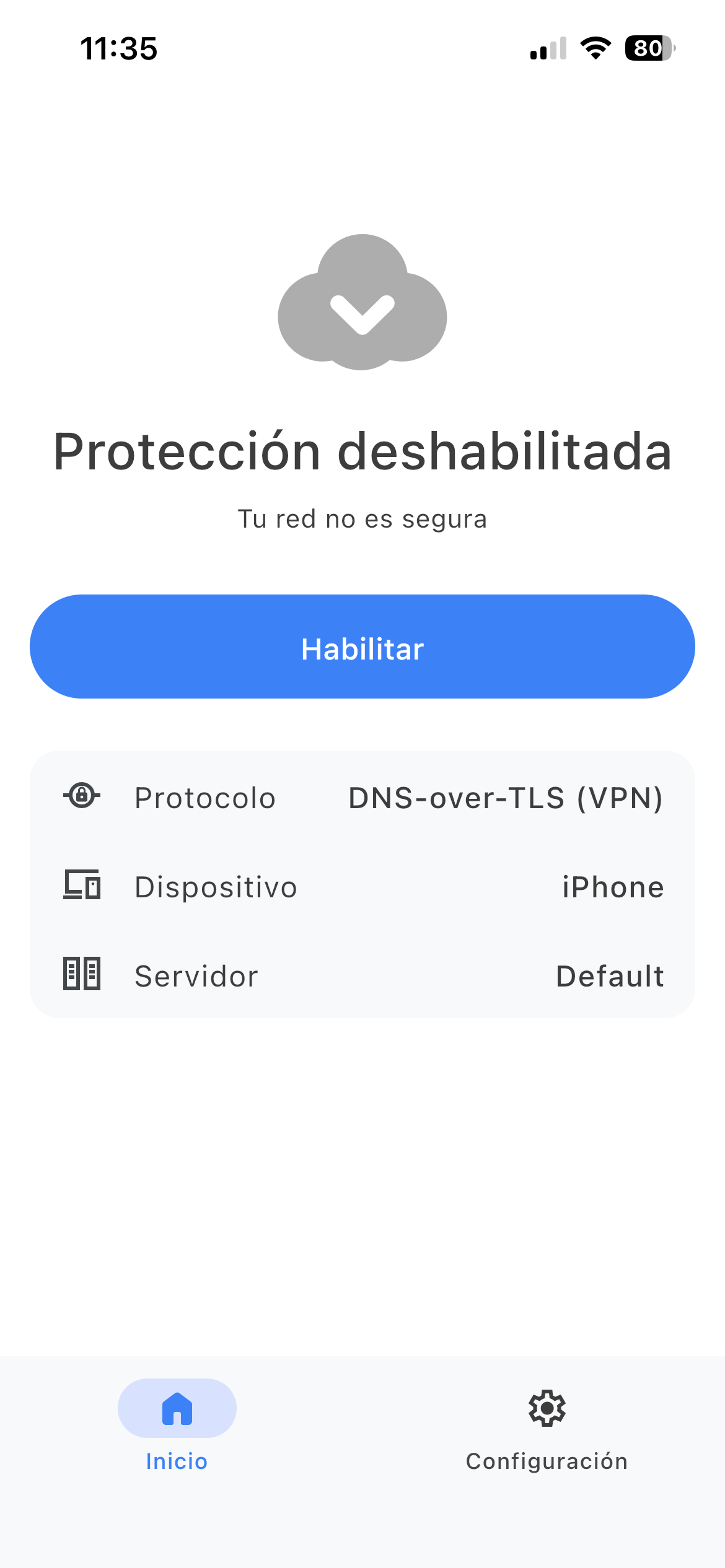Tap the Wi-Fi icon in status bar
Image resolution: width=725 pixels, height=1568 pixels.
click(594, 50)
